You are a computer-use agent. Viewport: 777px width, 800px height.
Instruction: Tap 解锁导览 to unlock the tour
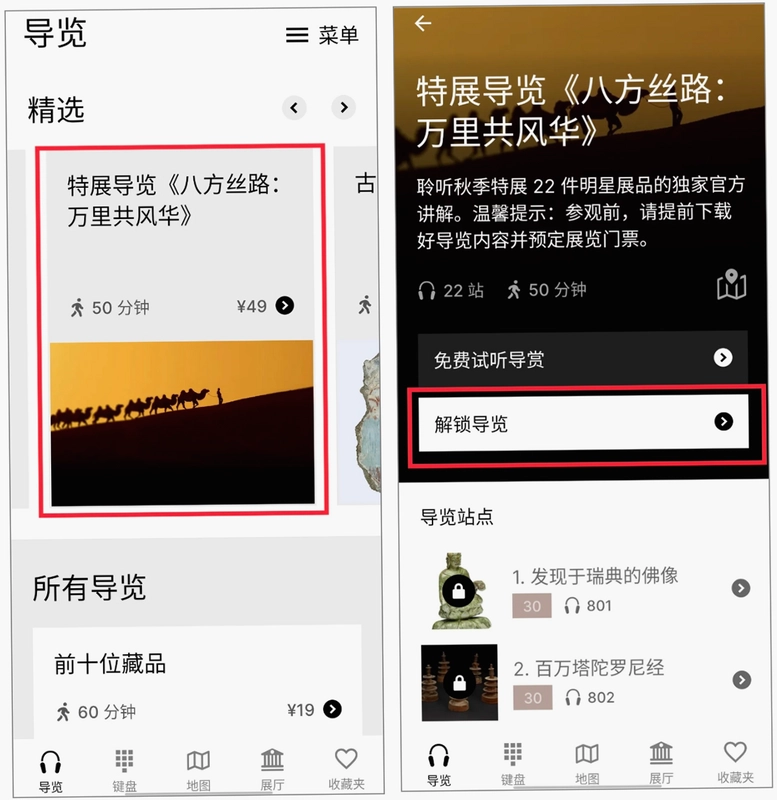pyautogui.click(x=583, y=422)
